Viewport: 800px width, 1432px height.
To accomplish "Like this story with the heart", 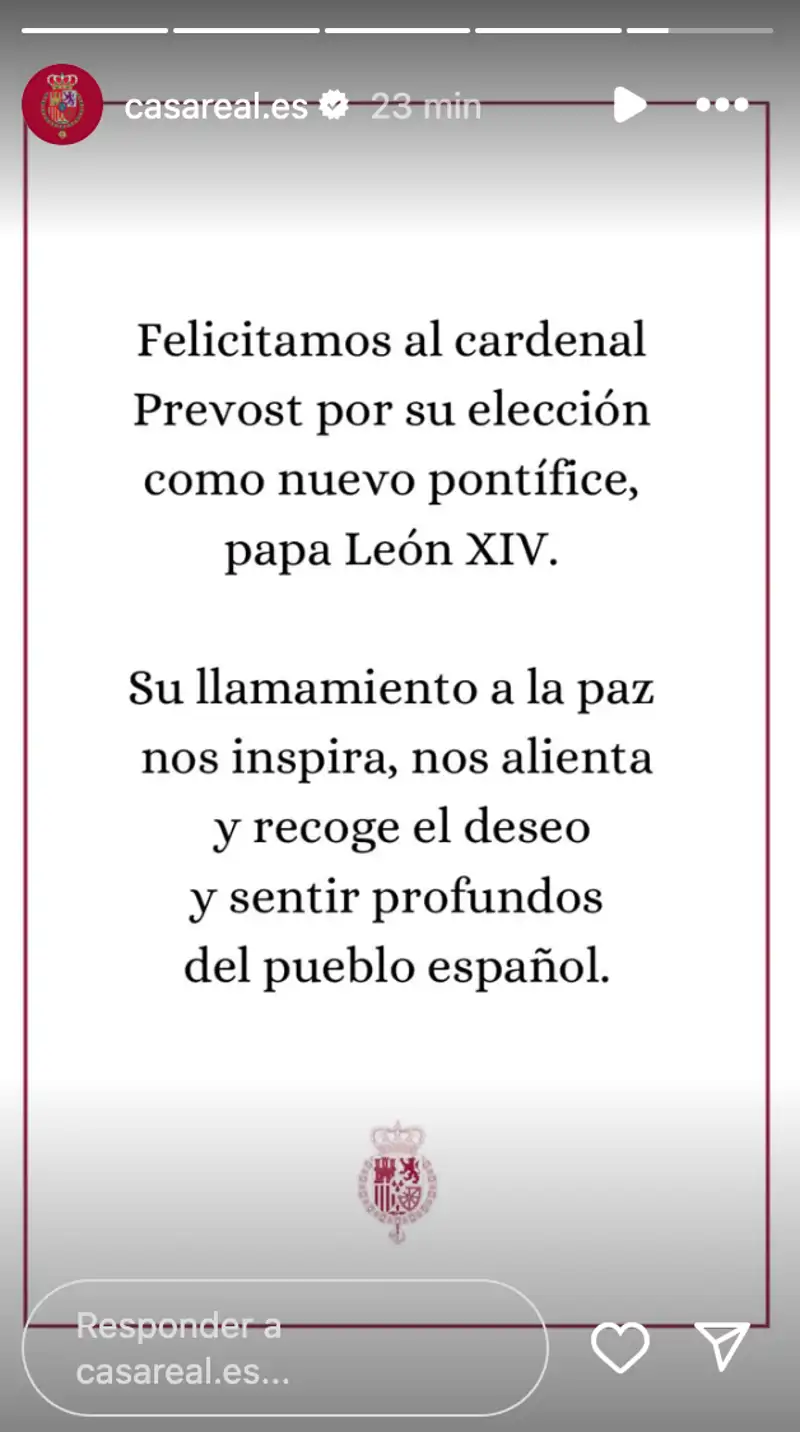I will [x=620, y=1346].
